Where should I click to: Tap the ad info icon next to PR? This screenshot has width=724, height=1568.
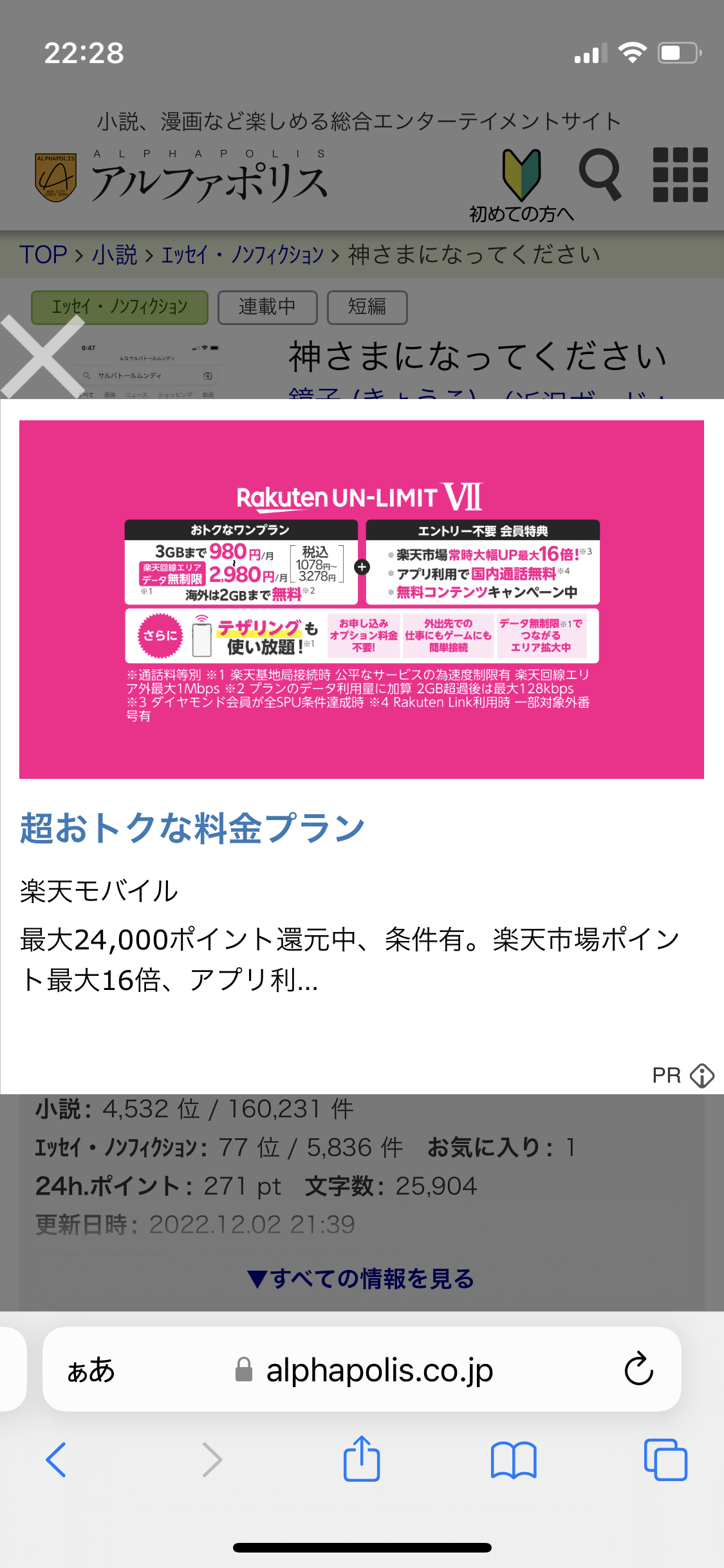click(701, 1075)
